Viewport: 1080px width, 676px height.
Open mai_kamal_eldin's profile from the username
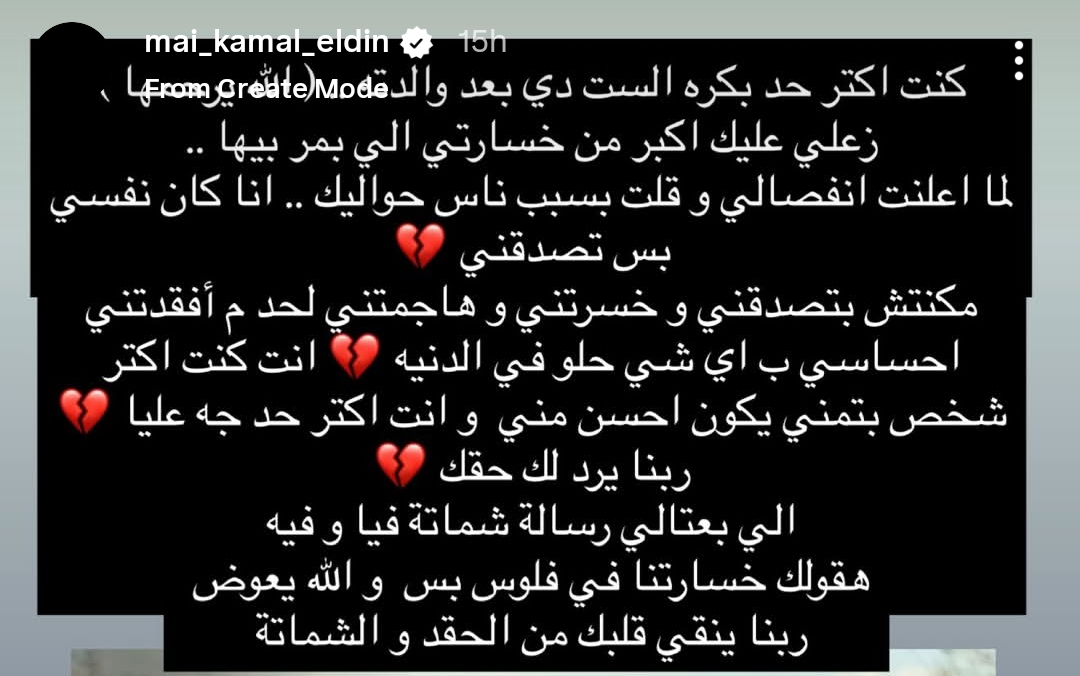click(x=267, y=42)
